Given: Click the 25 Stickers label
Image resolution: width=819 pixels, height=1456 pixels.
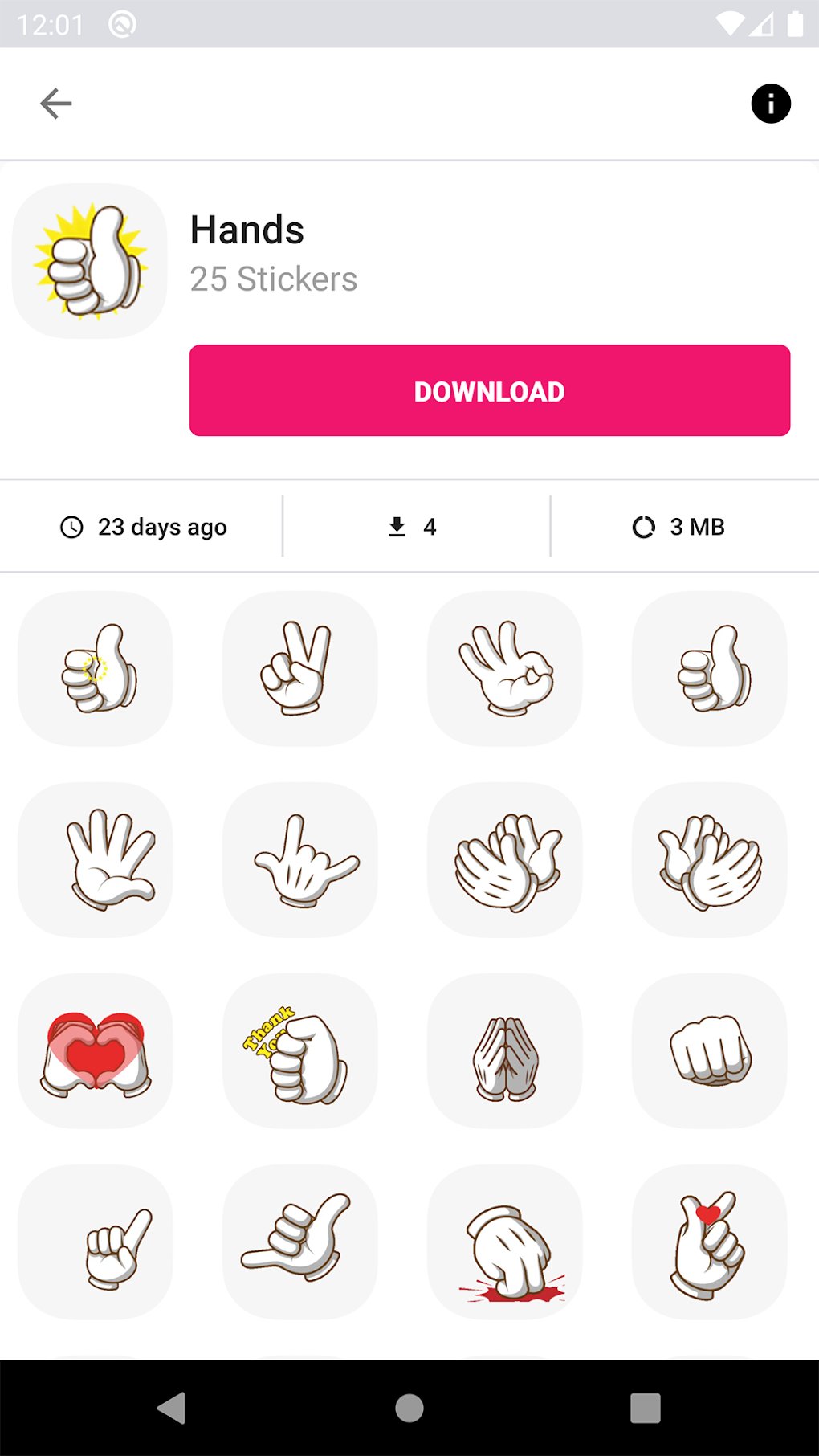Looking at the screenshot, I should (x=274, y=279).
